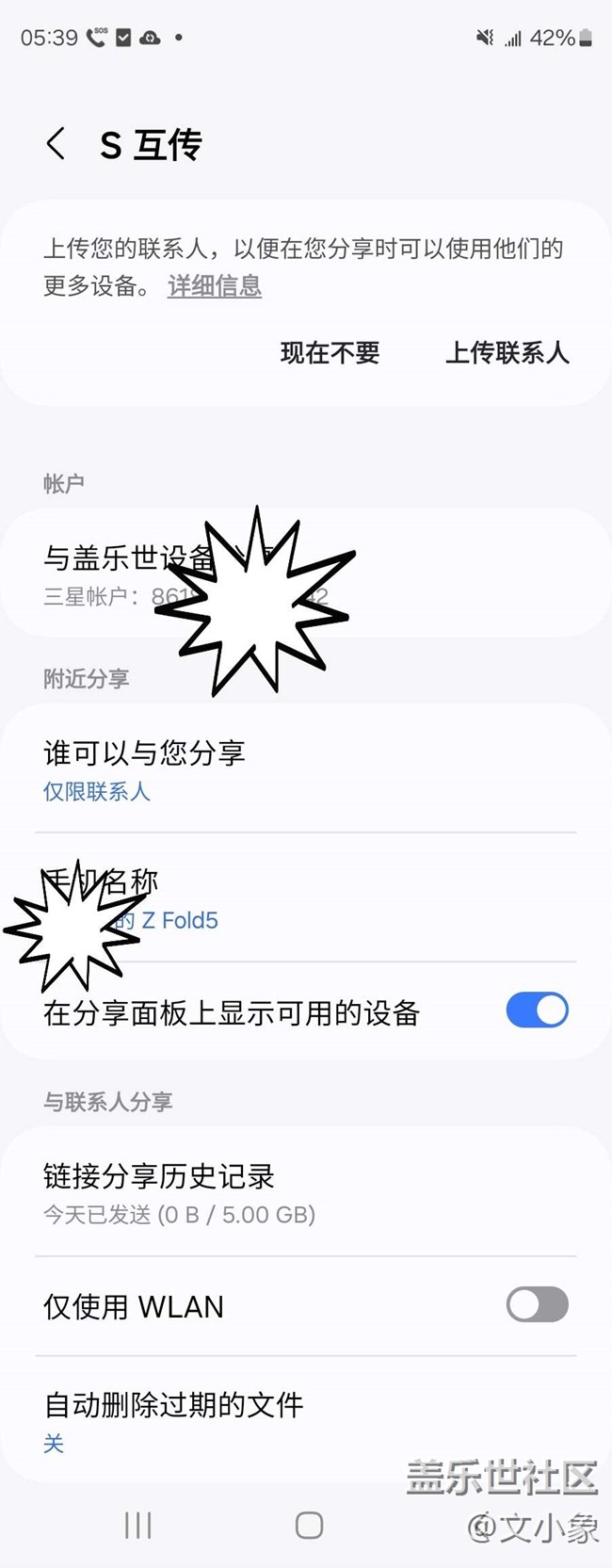Open 谁可以与您分享 setting
612x1568 pixels.
tap(306, 769)
